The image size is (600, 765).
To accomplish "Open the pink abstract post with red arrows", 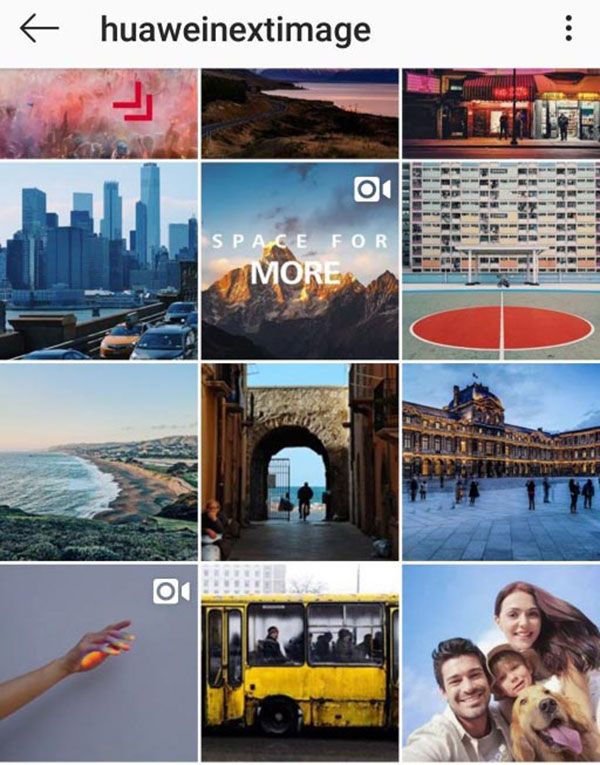I will click(x=98, y=113).
